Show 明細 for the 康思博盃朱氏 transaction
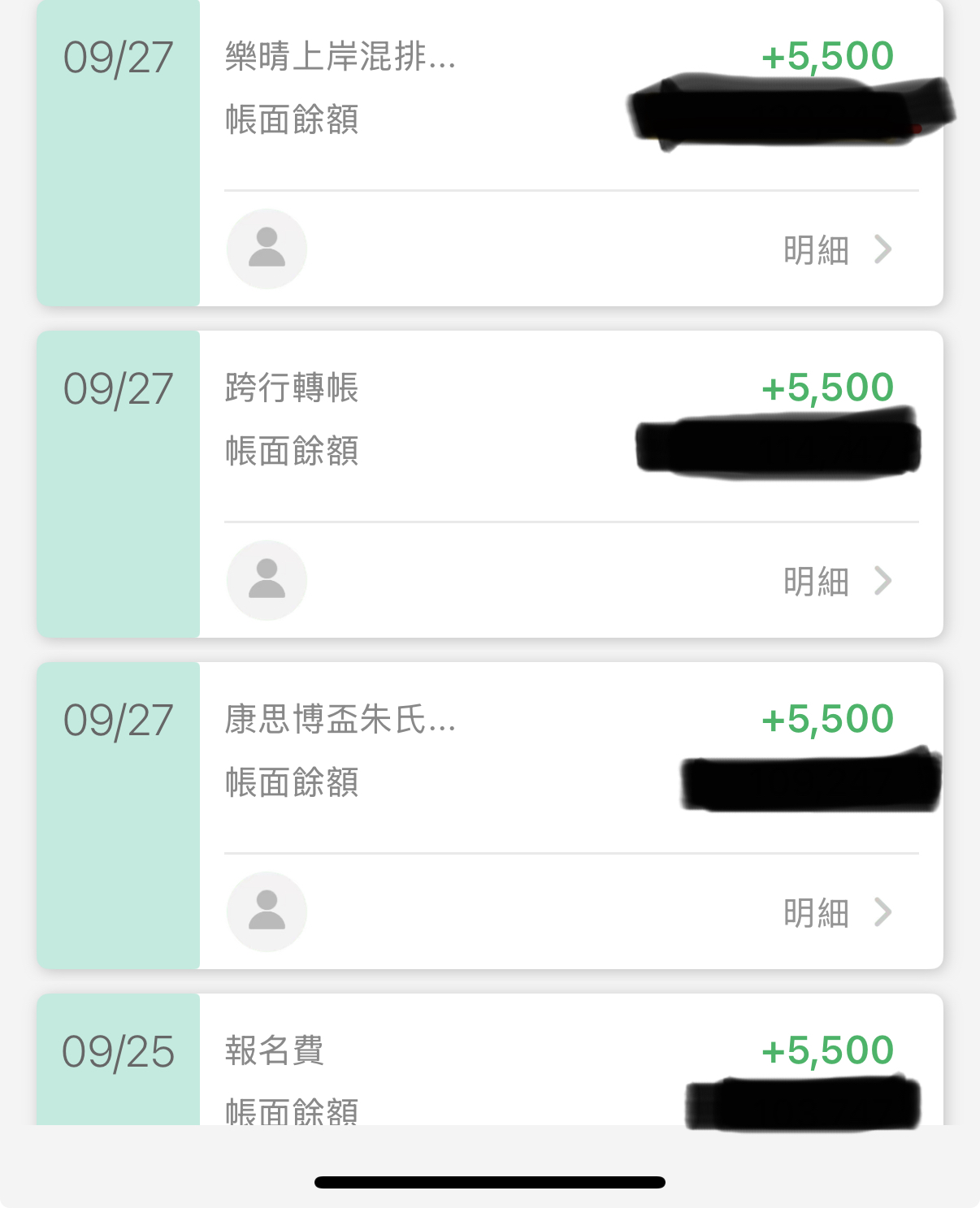Screen dimensions: 980x1208 [x=837, y=912]
